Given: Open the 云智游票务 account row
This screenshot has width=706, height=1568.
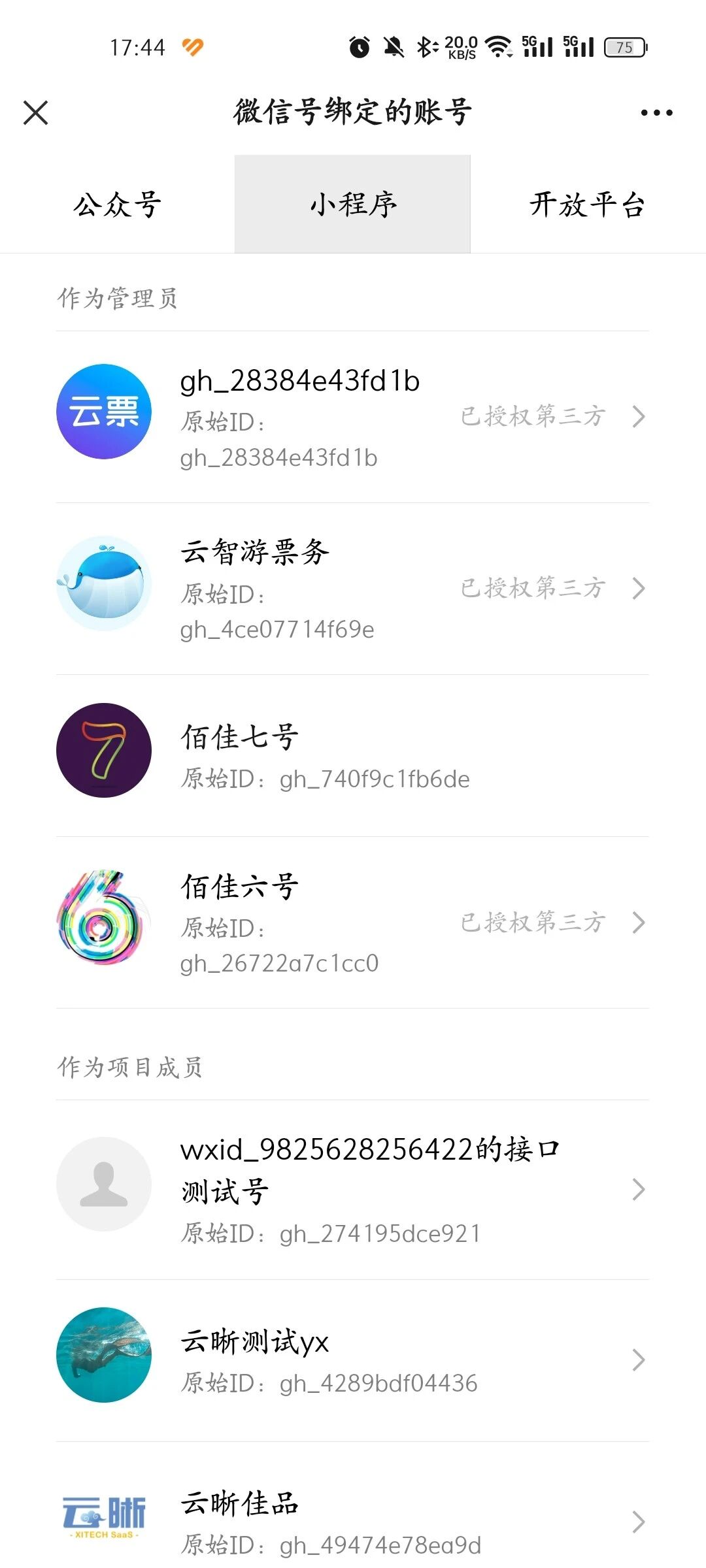Looking at the screenshot, I should (353, 589).
